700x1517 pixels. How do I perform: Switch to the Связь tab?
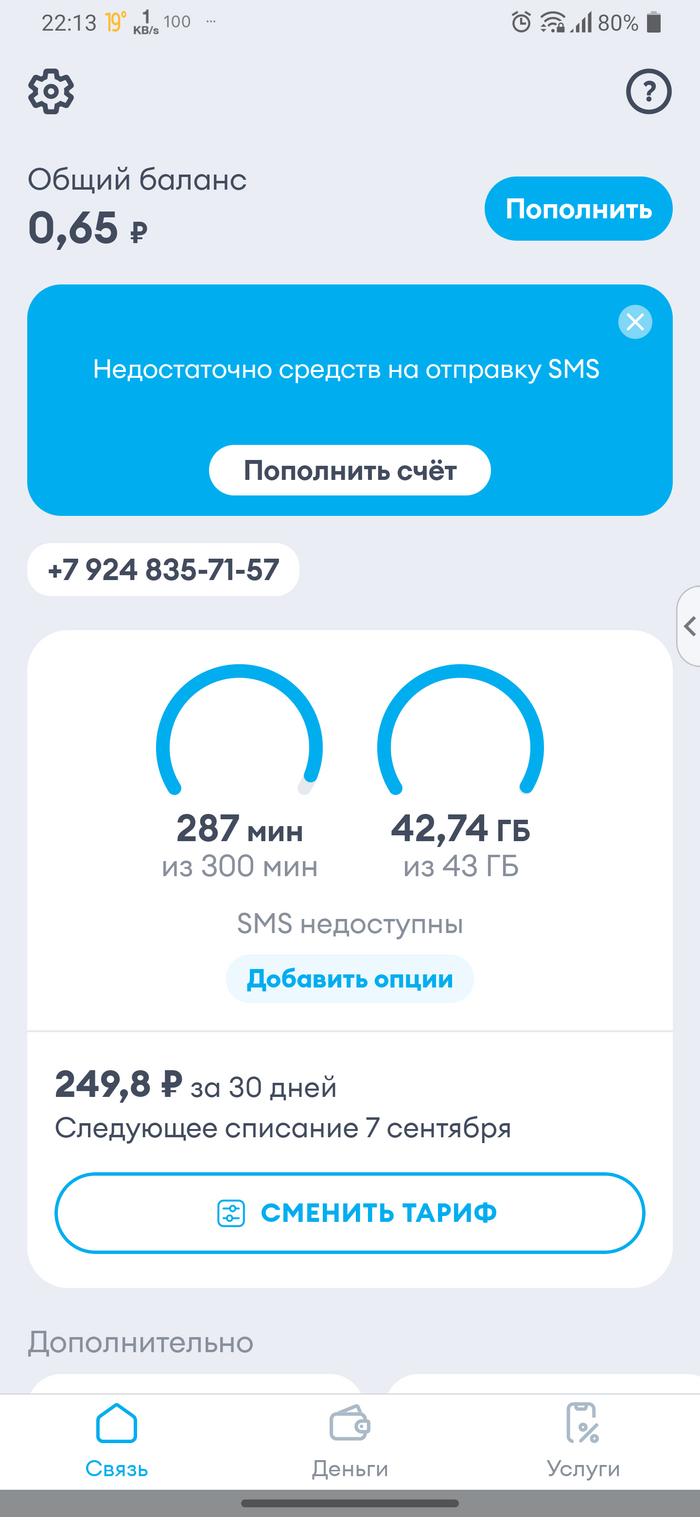pyautogui.click(x=116, y=1440)
